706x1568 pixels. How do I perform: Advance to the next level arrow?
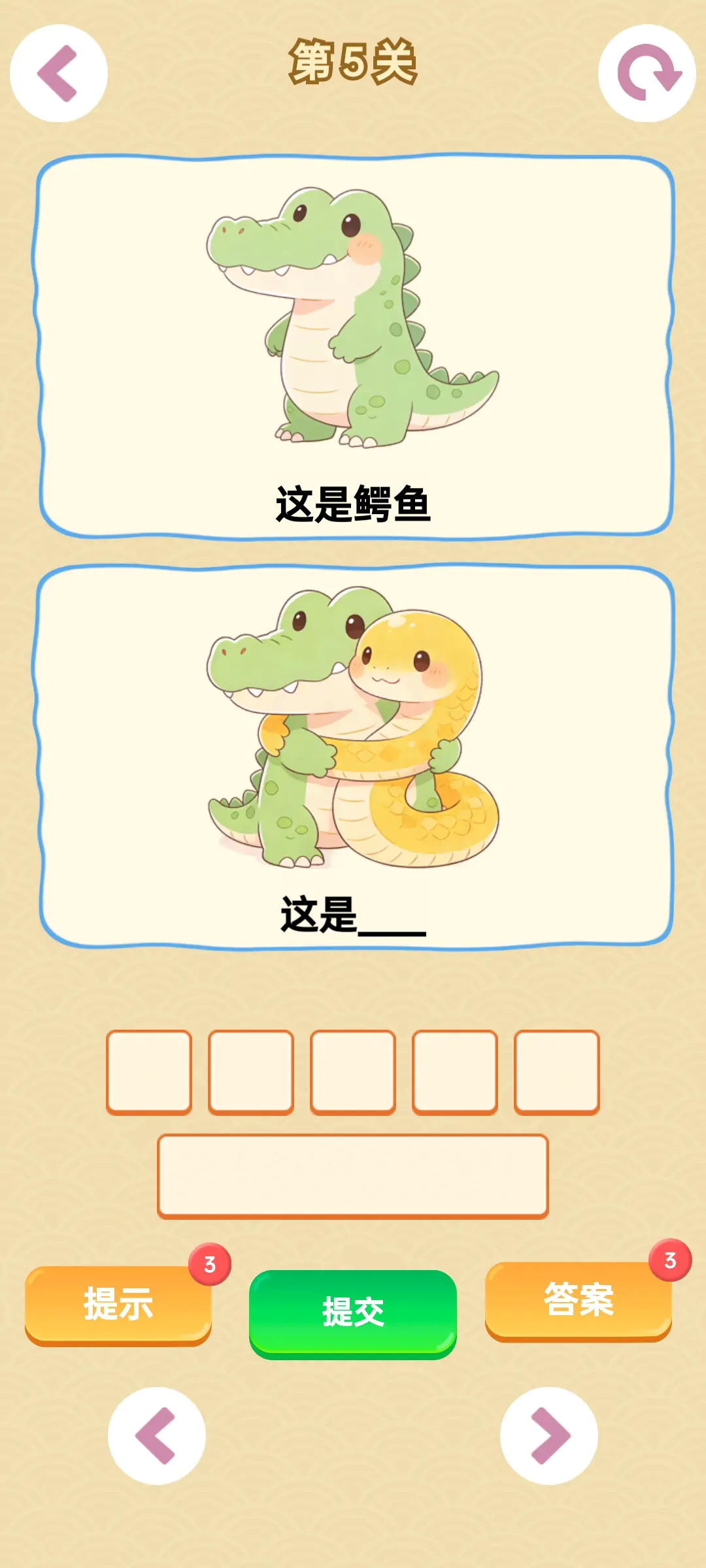click(x=549, y=1435)
